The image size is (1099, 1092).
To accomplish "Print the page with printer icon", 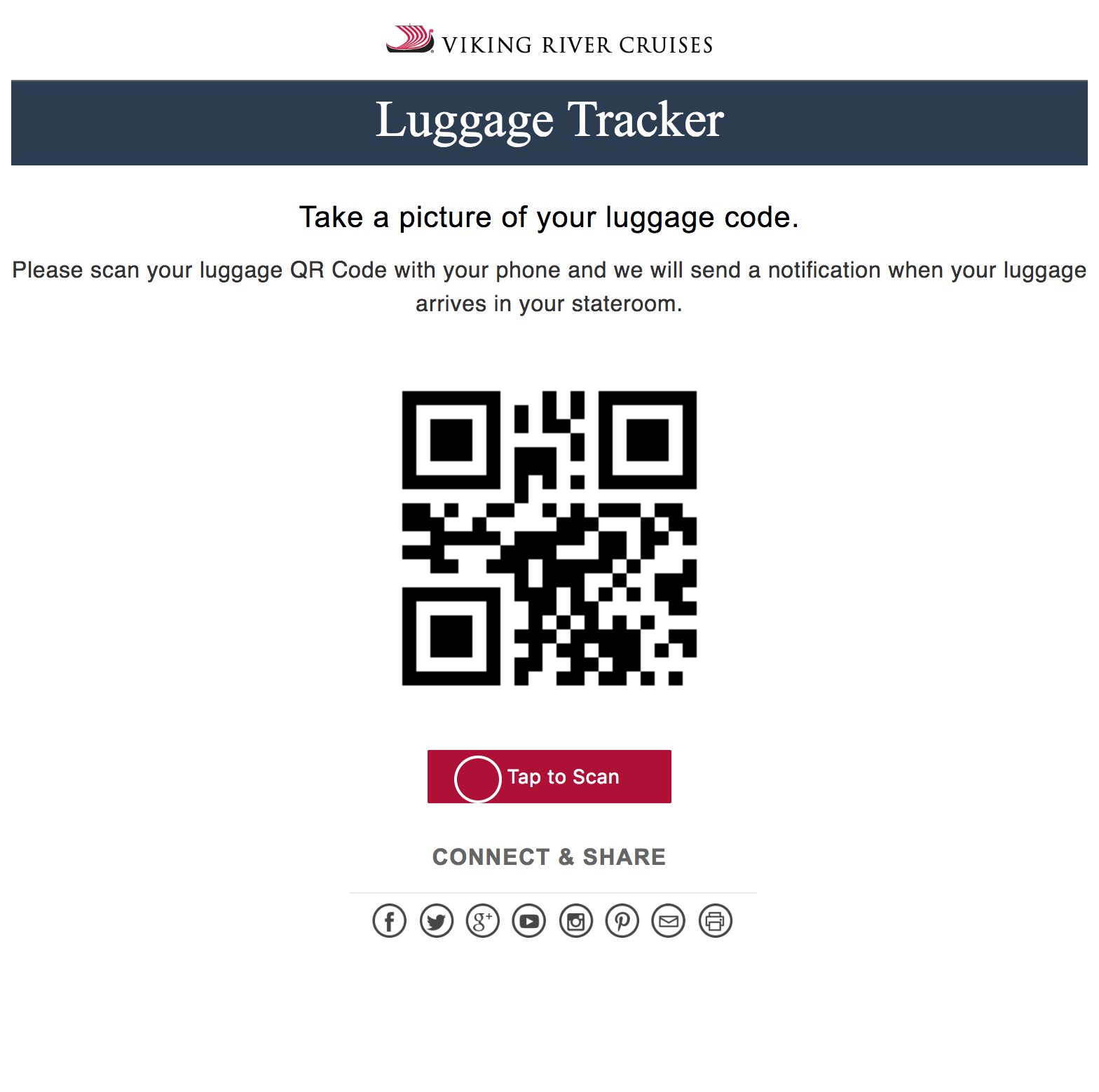I will 715,921.
